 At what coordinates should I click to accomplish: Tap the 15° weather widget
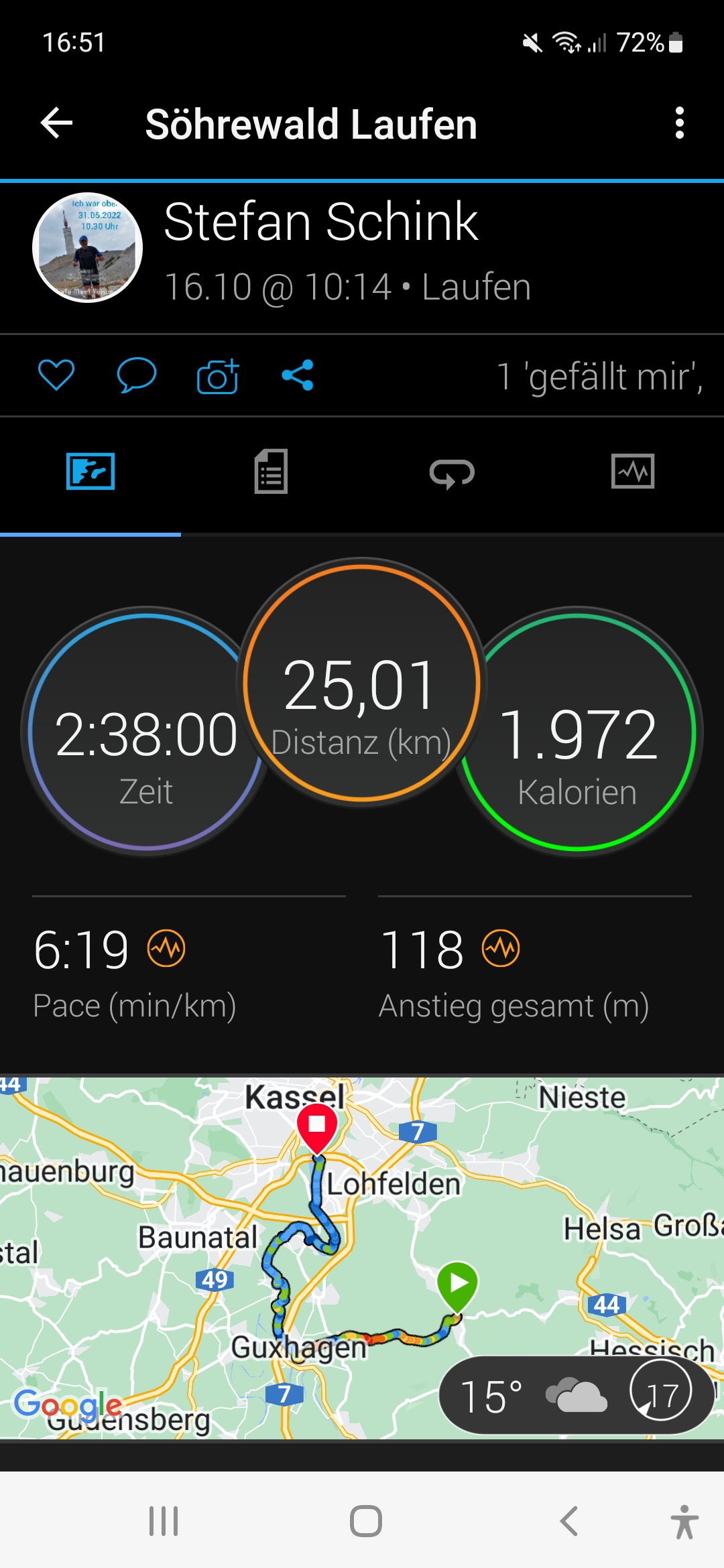coord(575,1396)
